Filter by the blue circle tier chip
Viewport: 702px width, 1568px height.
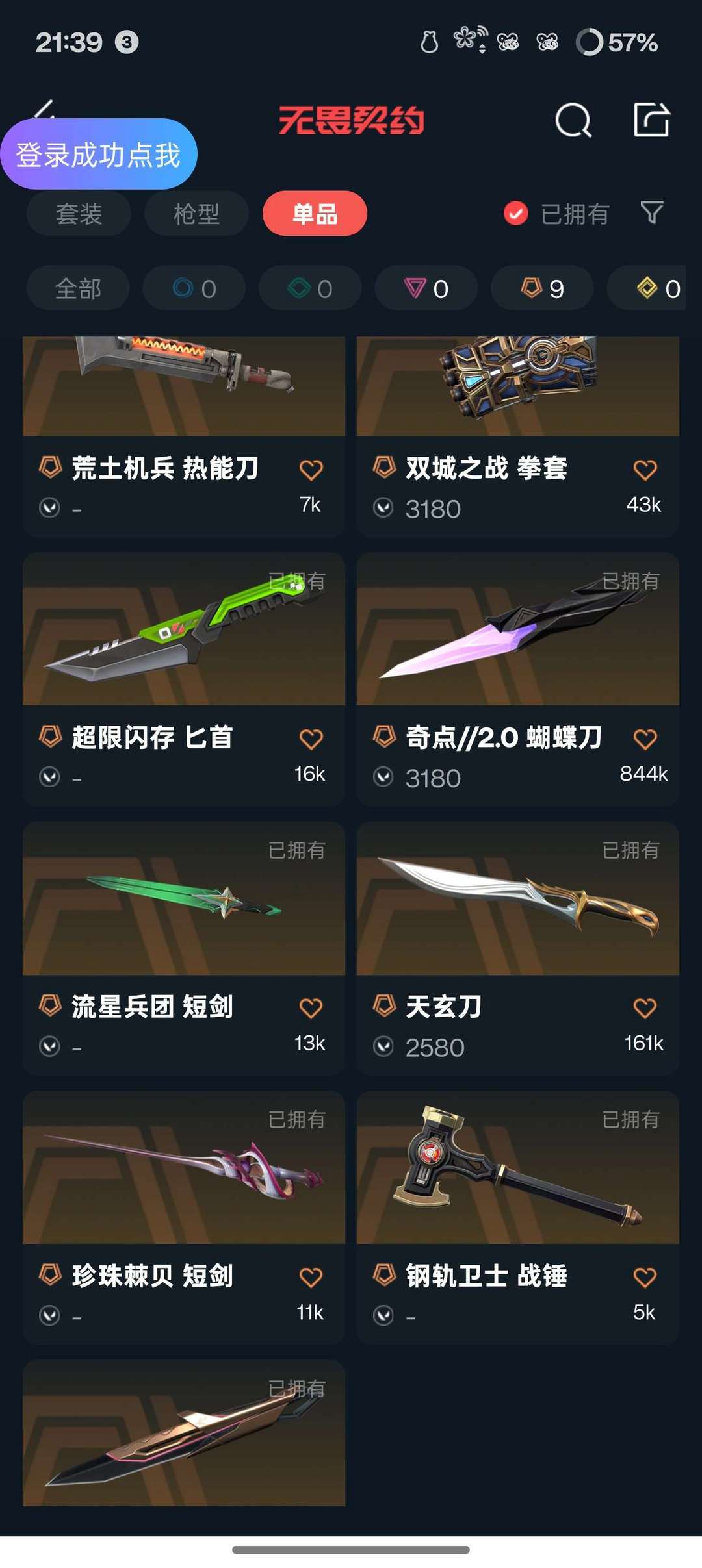click(x=194, y=288)
